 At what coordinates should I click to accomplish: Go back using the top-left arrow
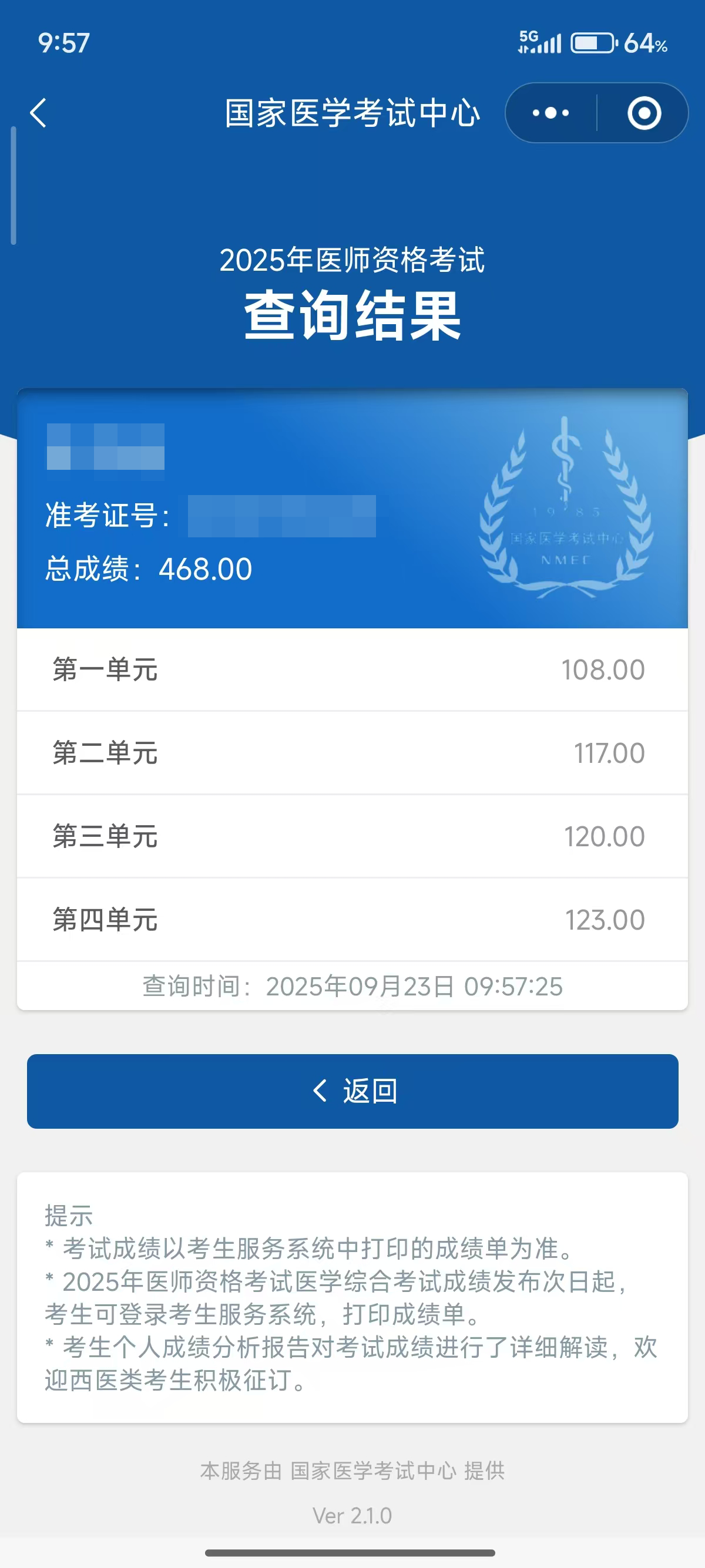(x=38, y=113)
